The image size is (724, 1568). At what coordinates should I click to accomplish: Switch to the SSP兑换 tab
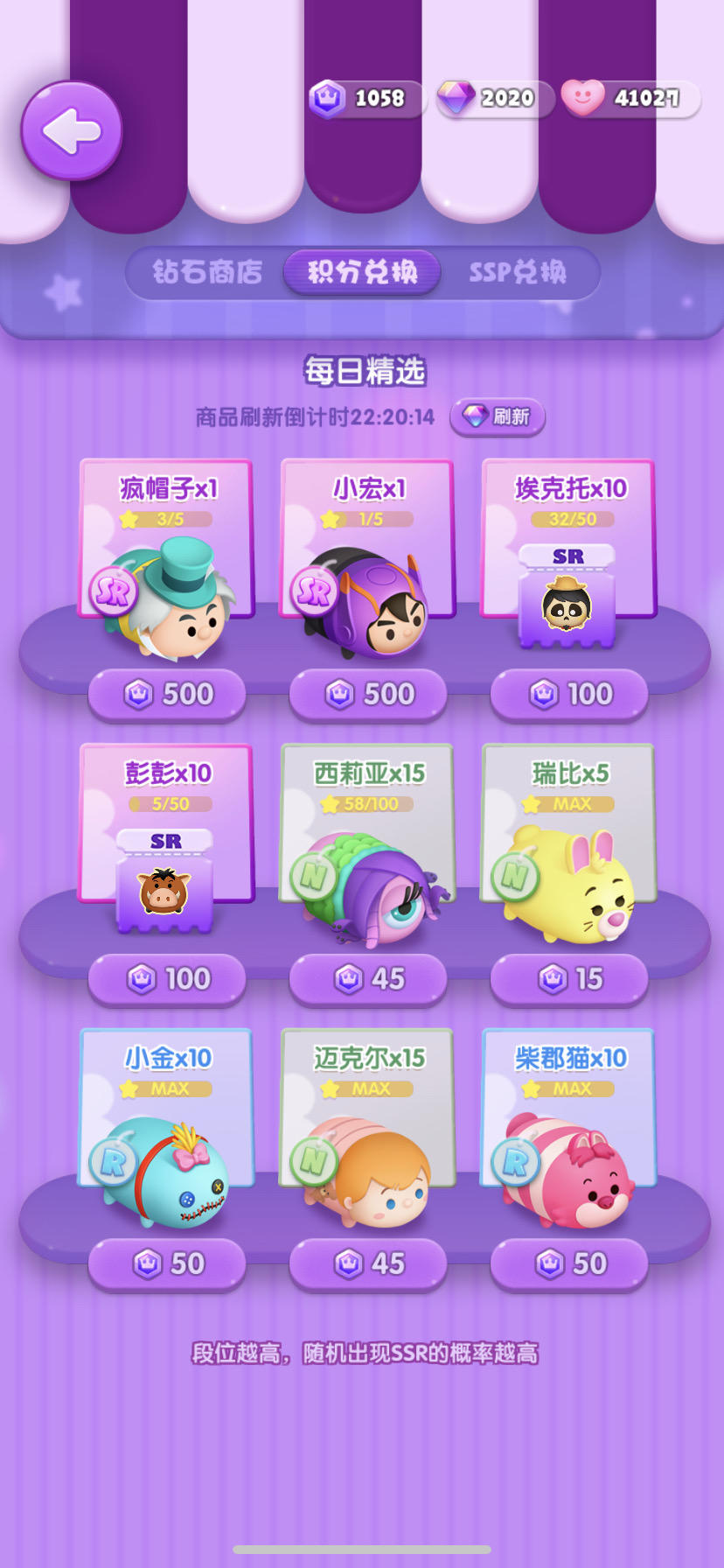coord(518,272)
